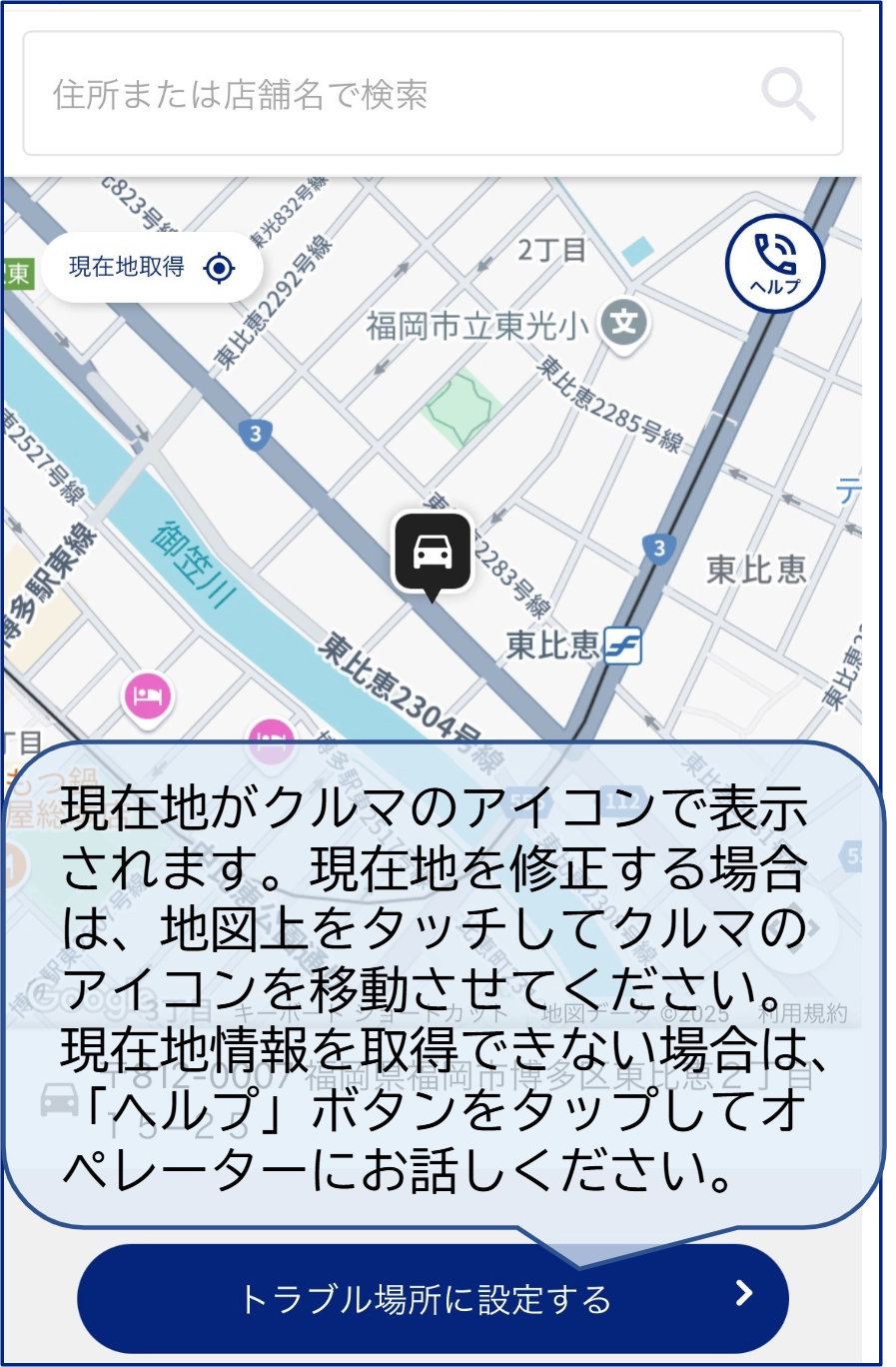Tap the magnifier search icon
896x1367 pixels.
pyautogui.click(x=788, y=94)
